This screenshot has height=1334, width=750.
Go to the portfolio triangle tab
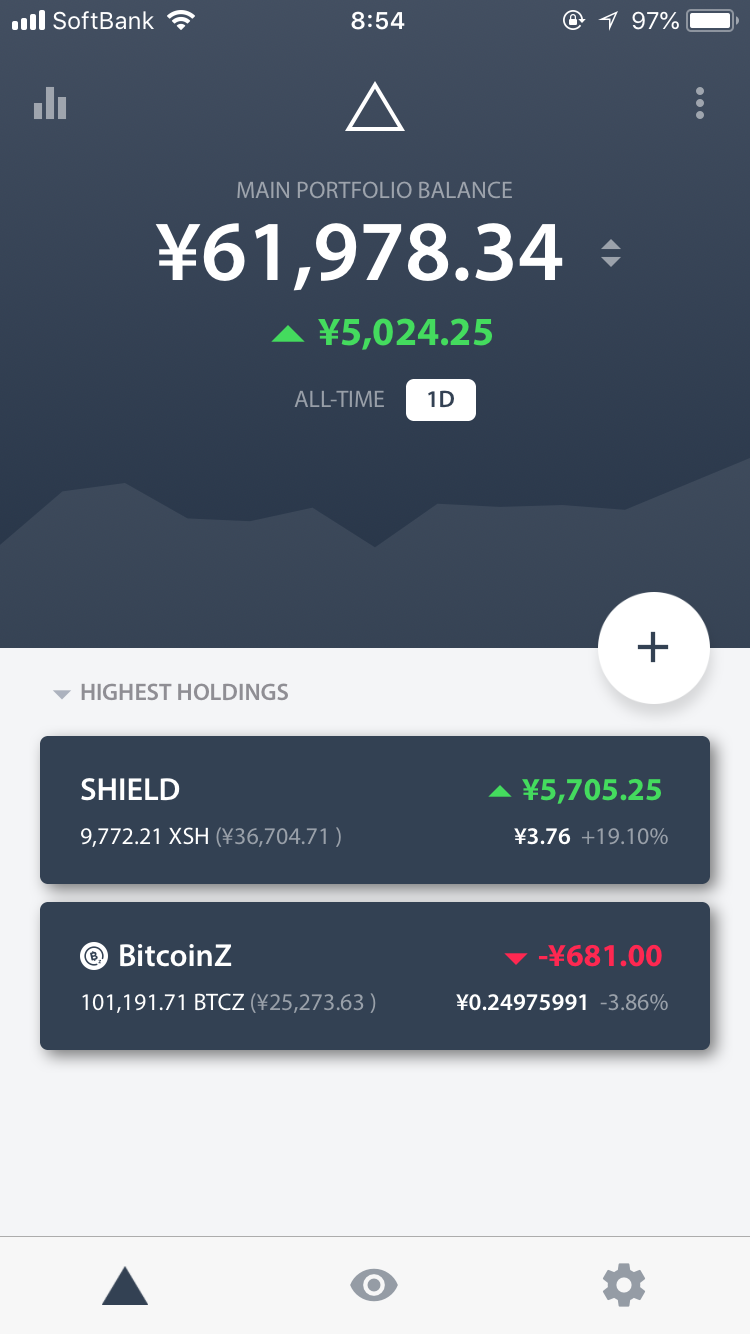tap(125, 1285)
